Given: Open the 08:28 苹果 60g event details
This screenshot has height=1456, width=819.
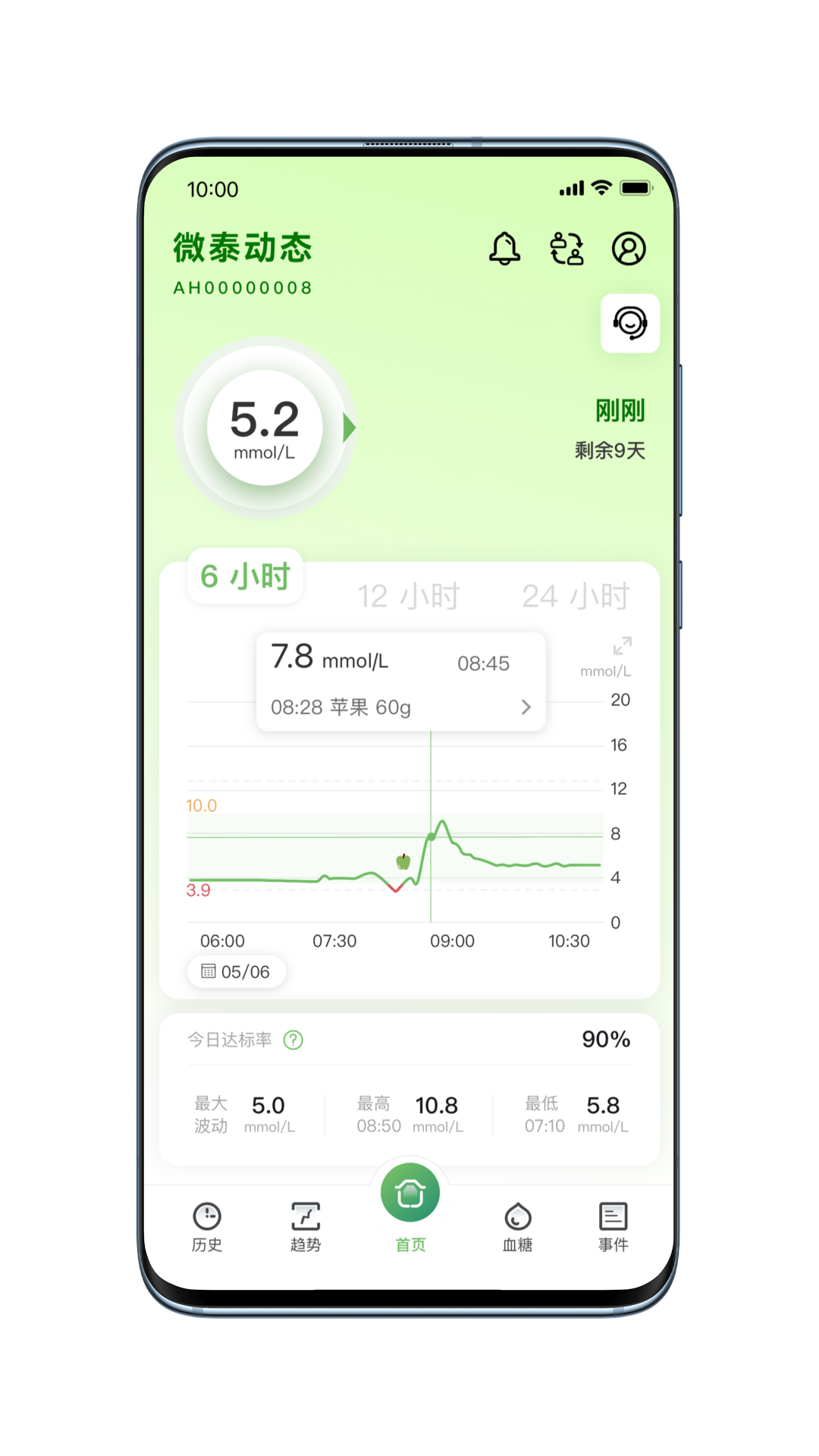Looking at the screenshot, I should (x=400, y=708).
